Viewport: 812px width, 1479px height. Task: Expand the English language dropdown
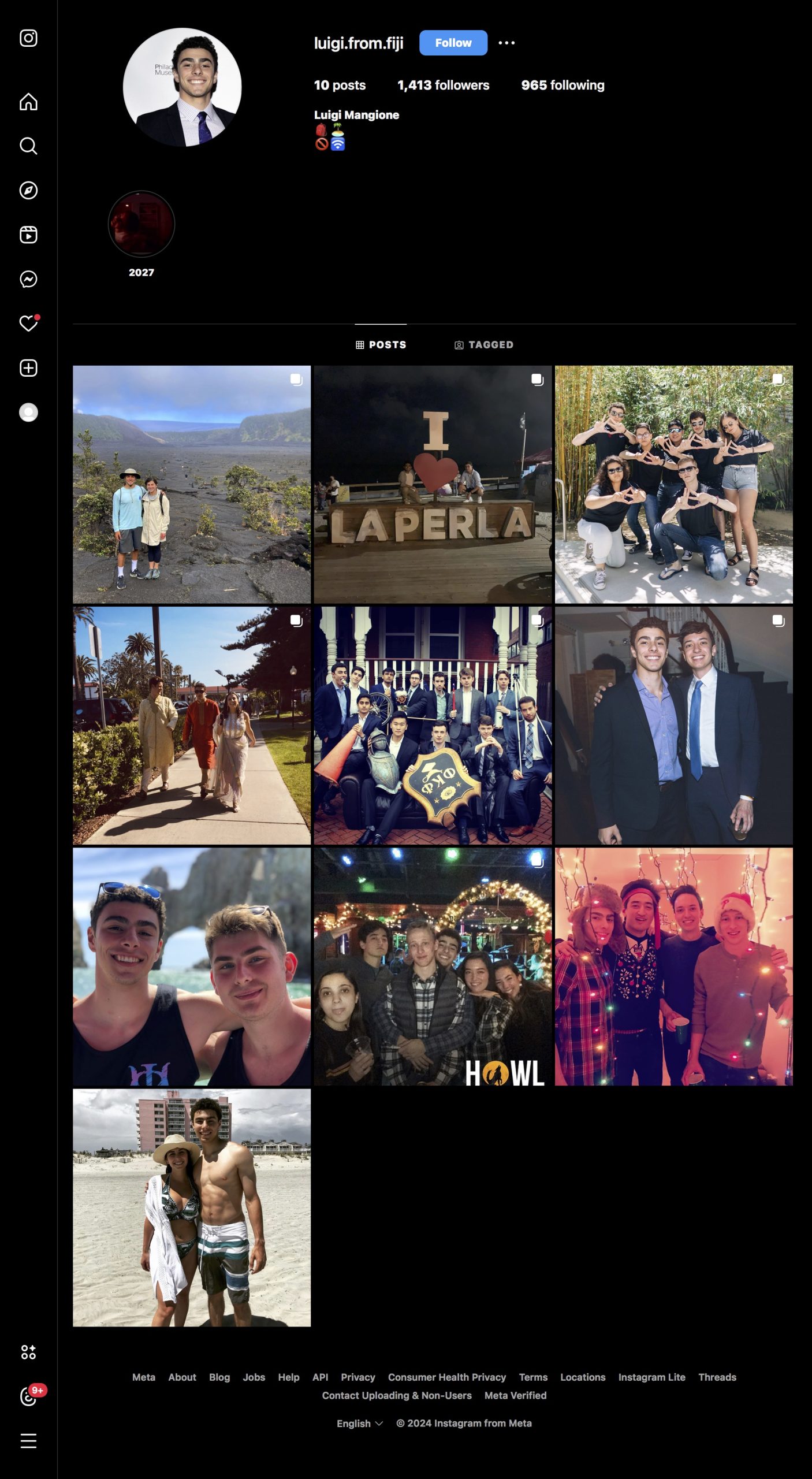tap(360, 1423)
